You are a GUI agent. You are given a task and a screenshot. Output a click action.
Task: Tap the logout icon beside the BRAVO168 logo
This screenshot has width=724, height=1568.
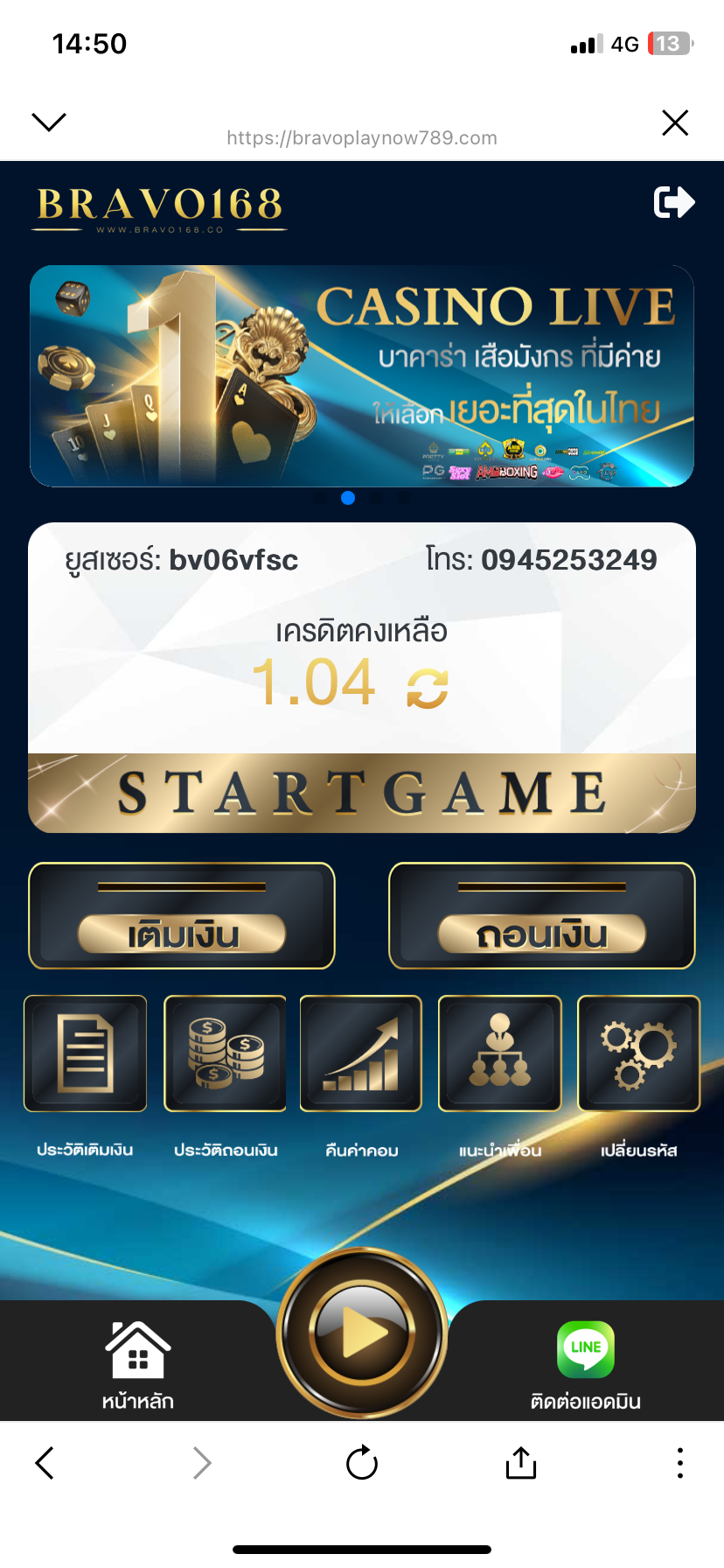pyautogui.click(x=674, y=202)
